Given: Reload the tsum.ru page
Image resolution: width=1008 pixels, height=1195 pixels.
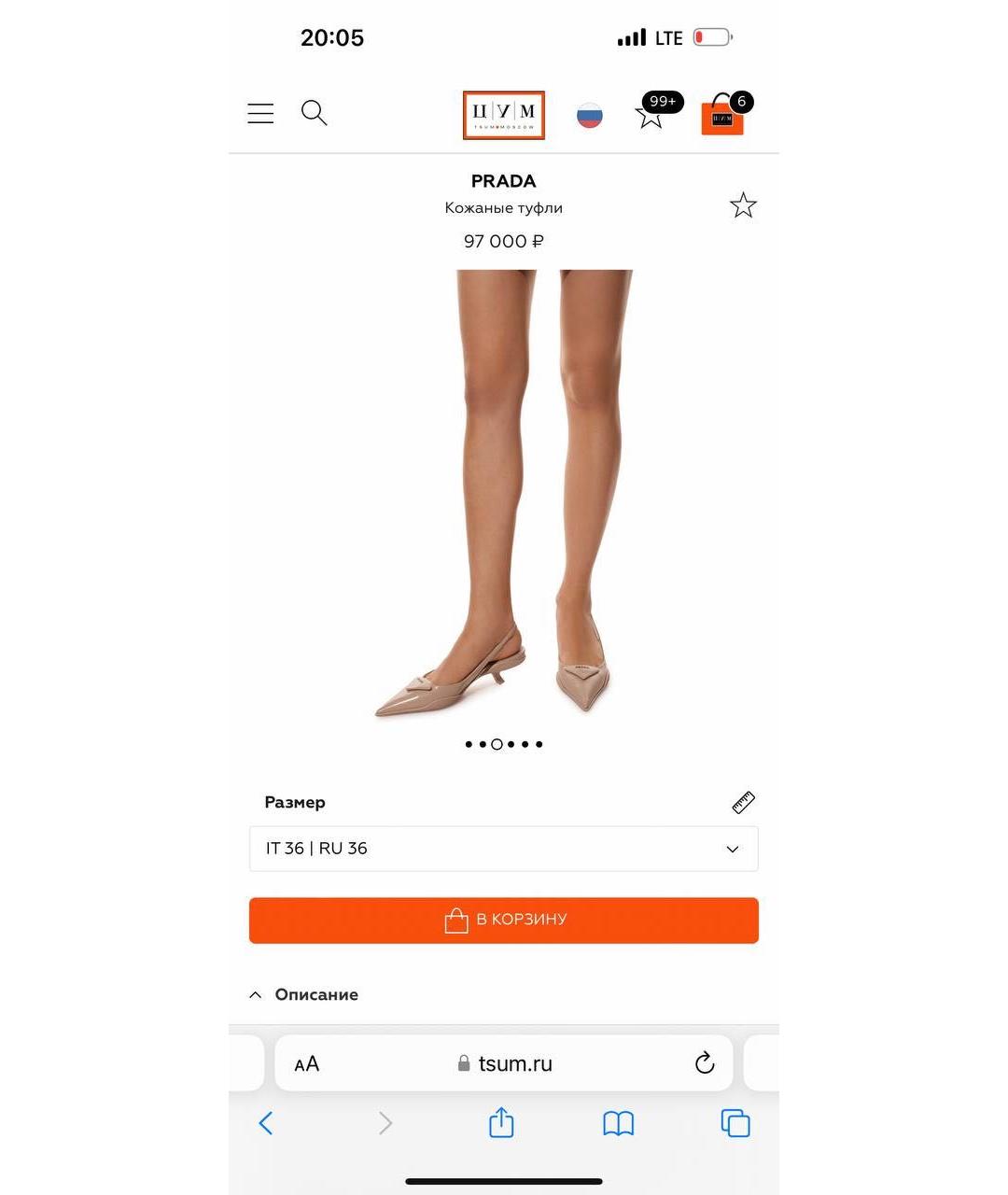Looking at the screenshot, I should click(705, 1063).
